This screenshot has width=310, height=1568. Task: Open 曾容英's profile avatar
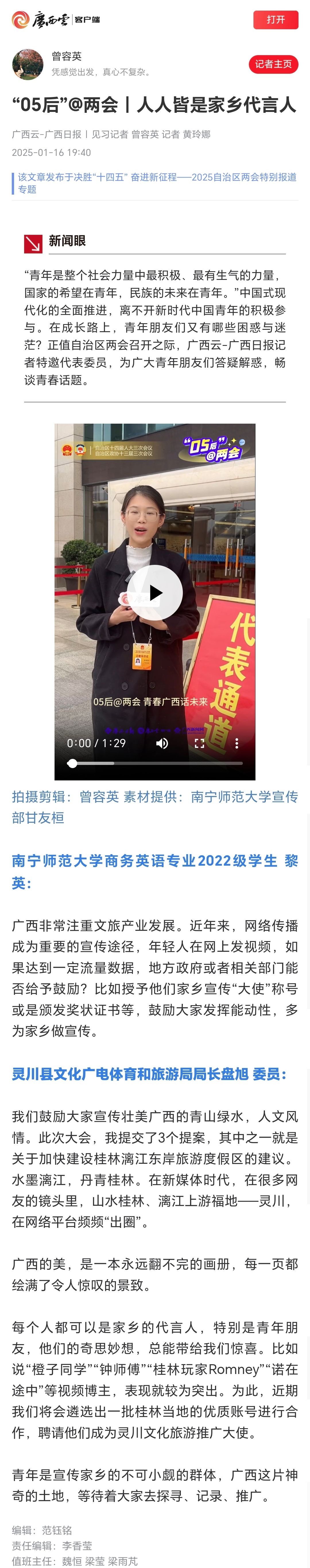[28, 65]
